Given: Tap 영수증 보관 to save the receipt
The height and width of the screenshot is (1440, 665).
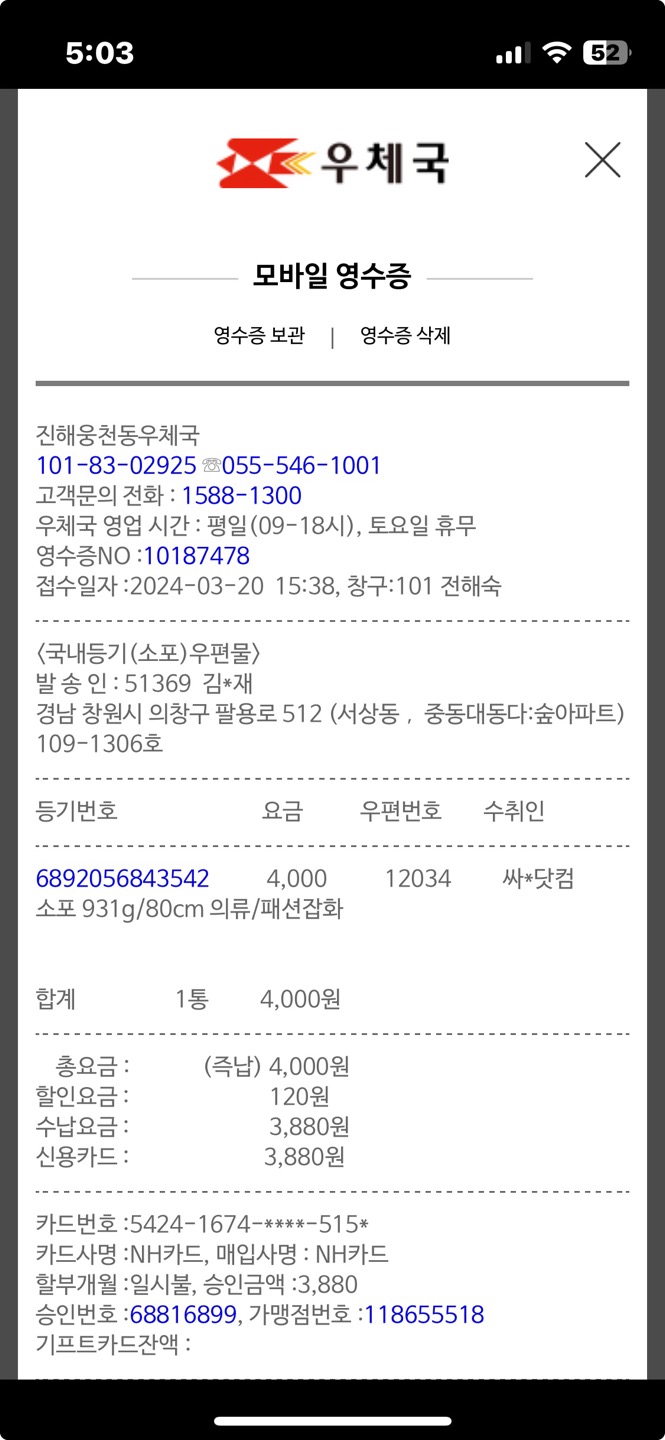Looking at the screenshot, I should tap(259, 336).
